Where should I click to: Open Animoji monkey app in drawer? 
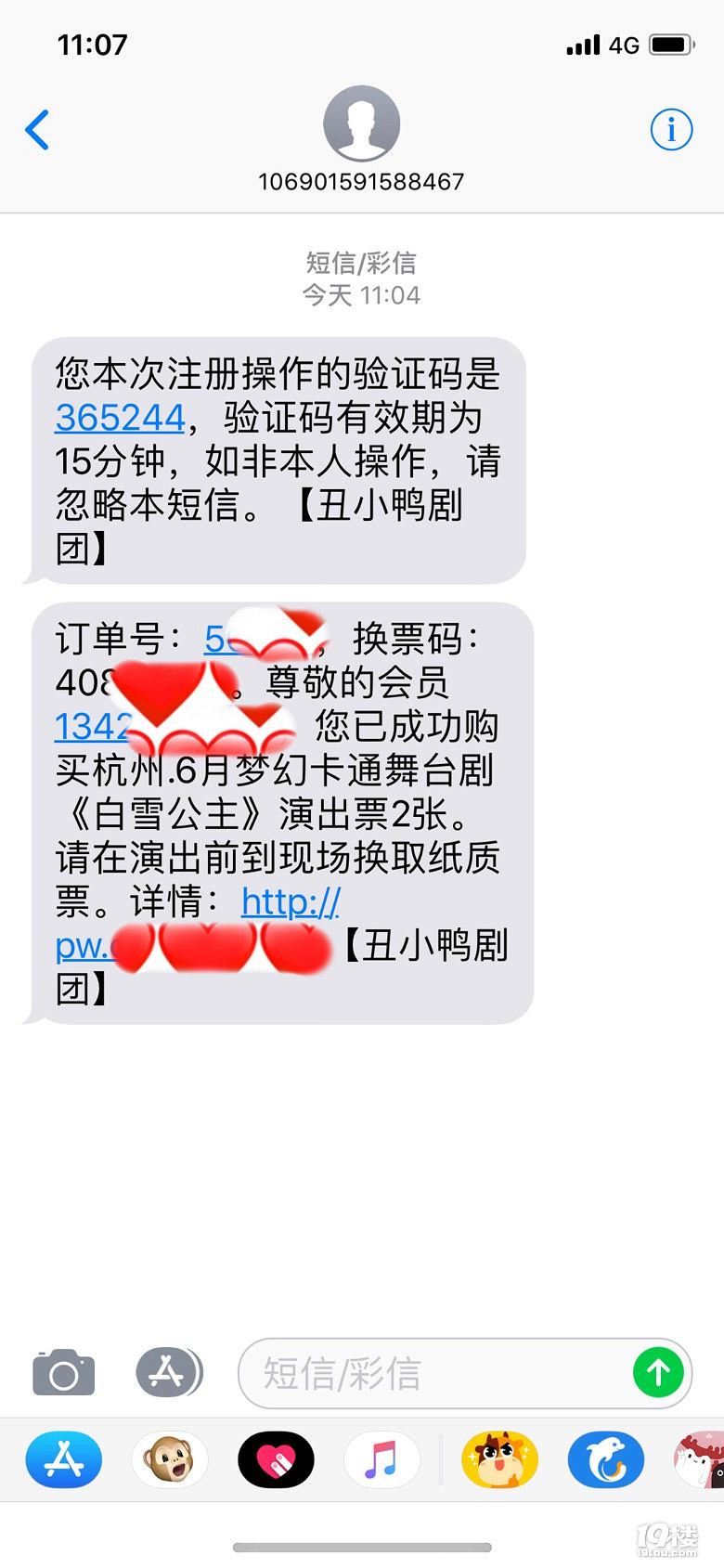(x=170, y=1460)
